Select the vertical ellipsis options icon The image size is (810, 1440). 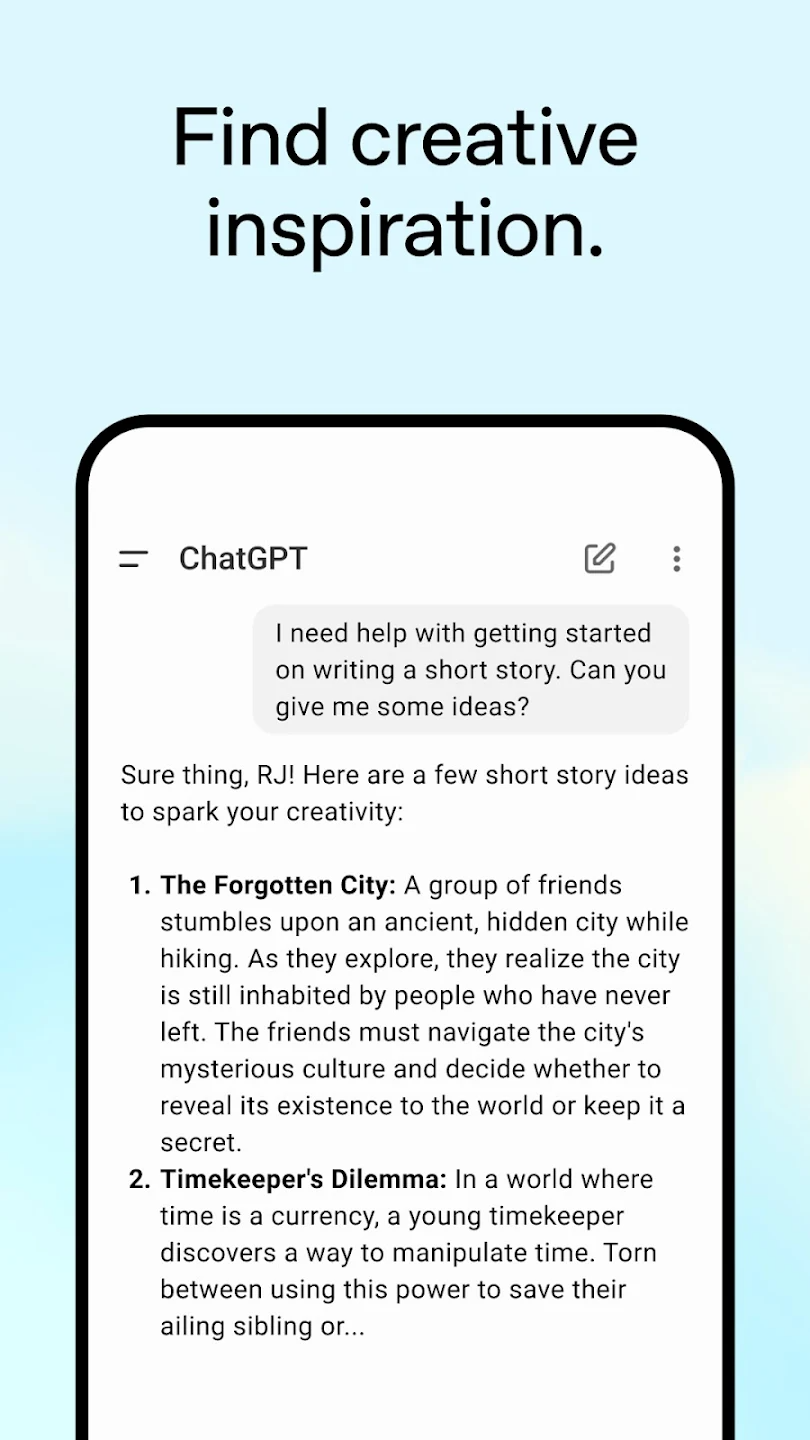pos(677,559)
